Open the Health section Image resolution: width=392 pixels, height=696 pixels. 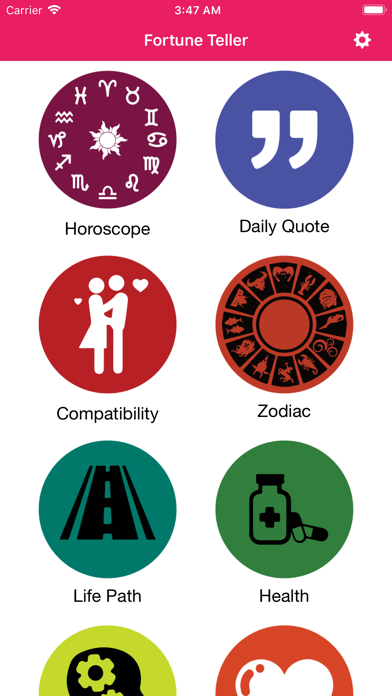(x=284, y=509)
